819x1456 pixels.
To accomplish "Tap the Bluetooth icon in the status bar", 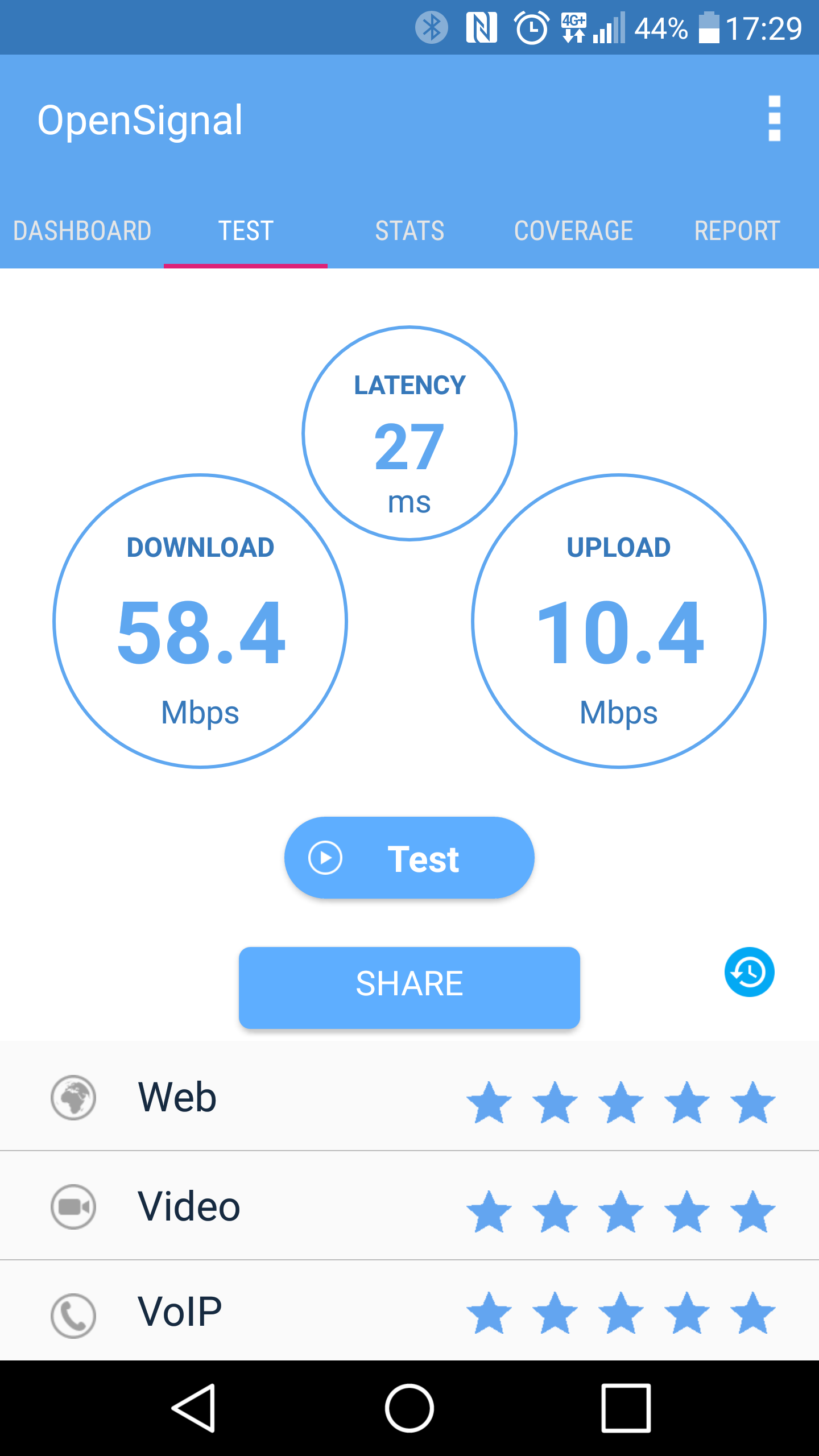I will point(431,26).
